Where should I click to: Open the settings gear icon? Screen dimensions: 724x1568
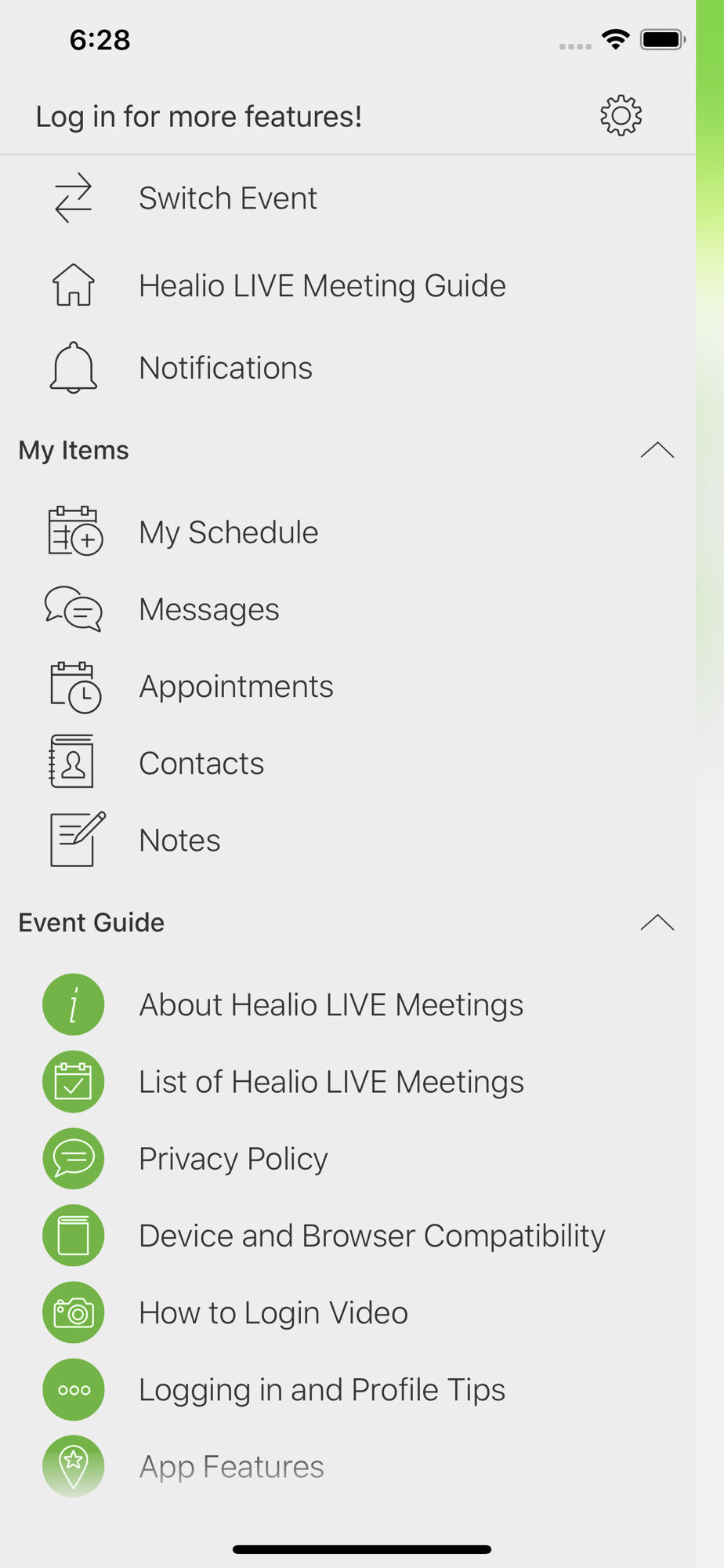point(621,116)
